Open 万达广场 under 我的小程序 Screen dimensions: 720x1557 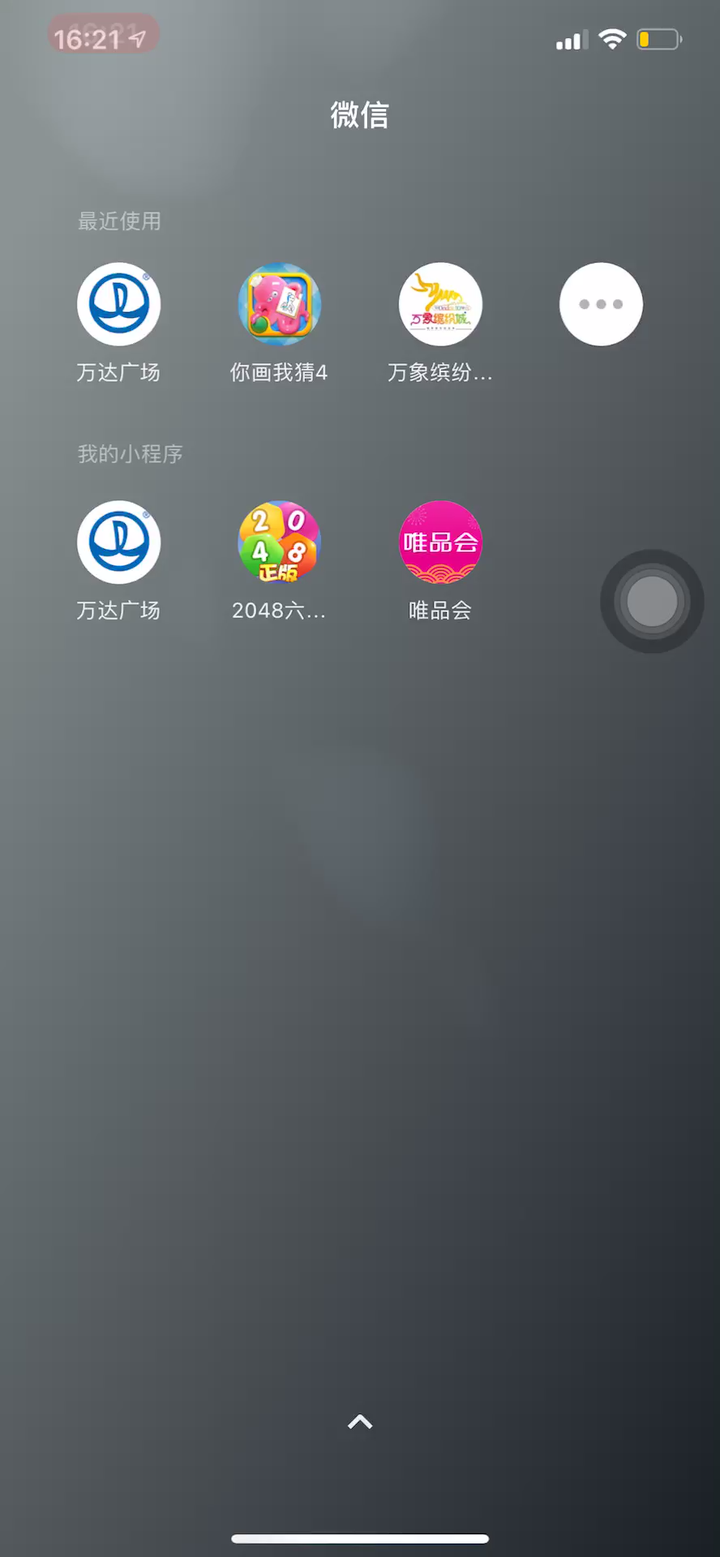pyautogui.click(x=119, y=542)
